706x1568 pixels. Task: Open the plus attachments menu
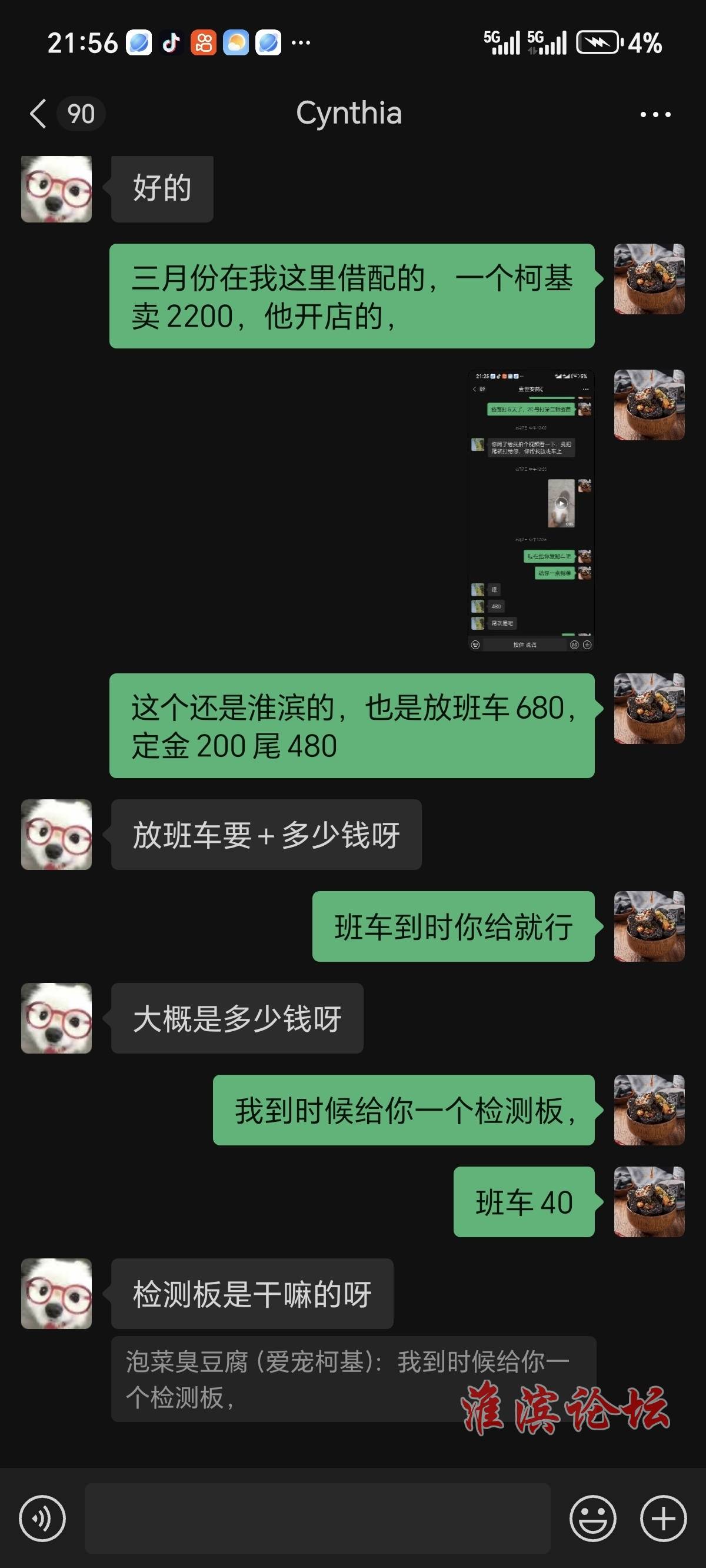pos(663,1518)
